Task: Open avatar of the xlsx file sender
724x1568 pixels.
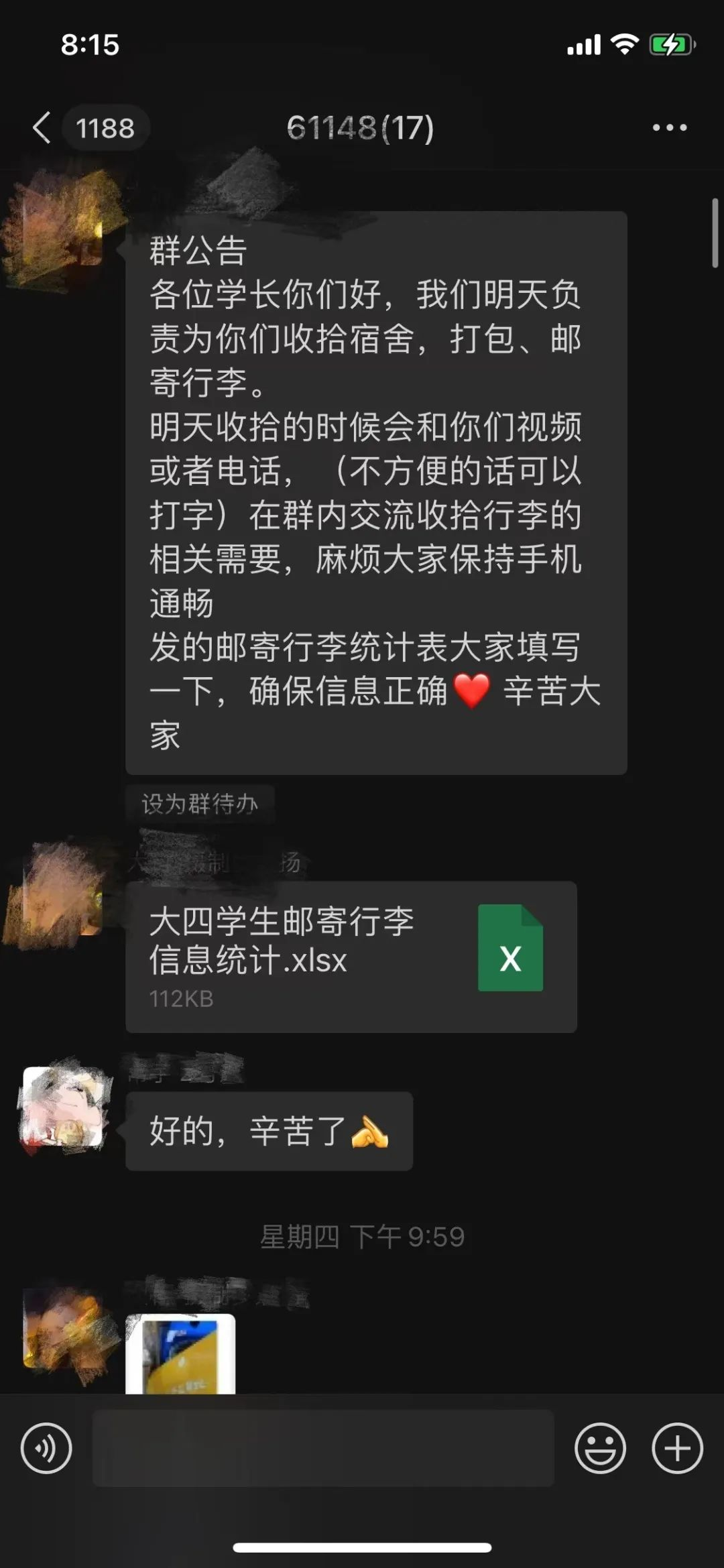Action: pos(62,898)
